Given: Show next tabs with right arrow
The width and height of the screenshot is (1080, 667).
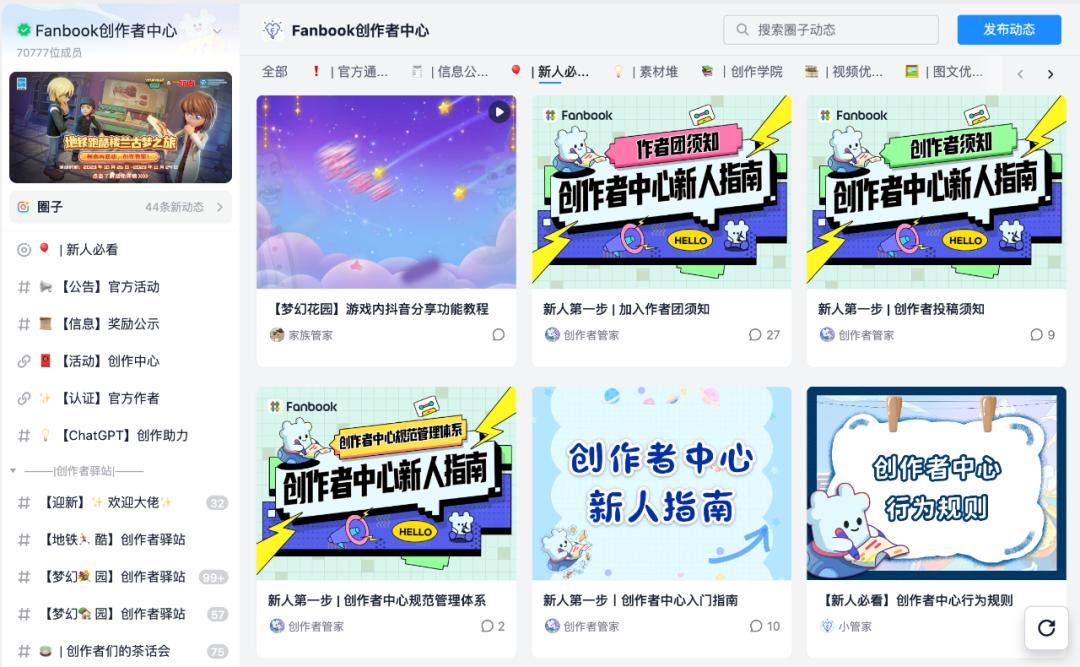Looking at the screenshot, I should click(1050, 74).
